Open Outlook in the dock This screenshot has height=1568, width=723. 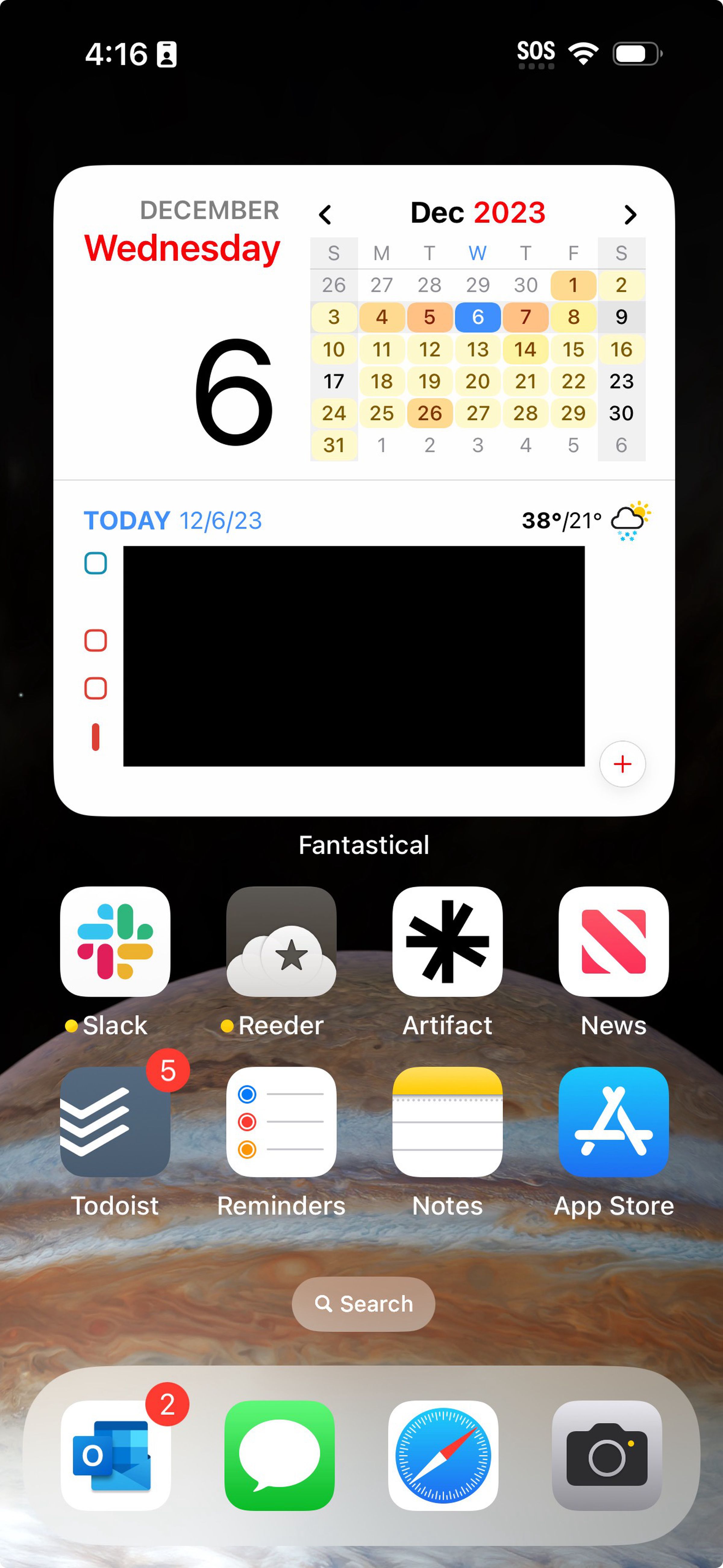[x=115, y=1455]
